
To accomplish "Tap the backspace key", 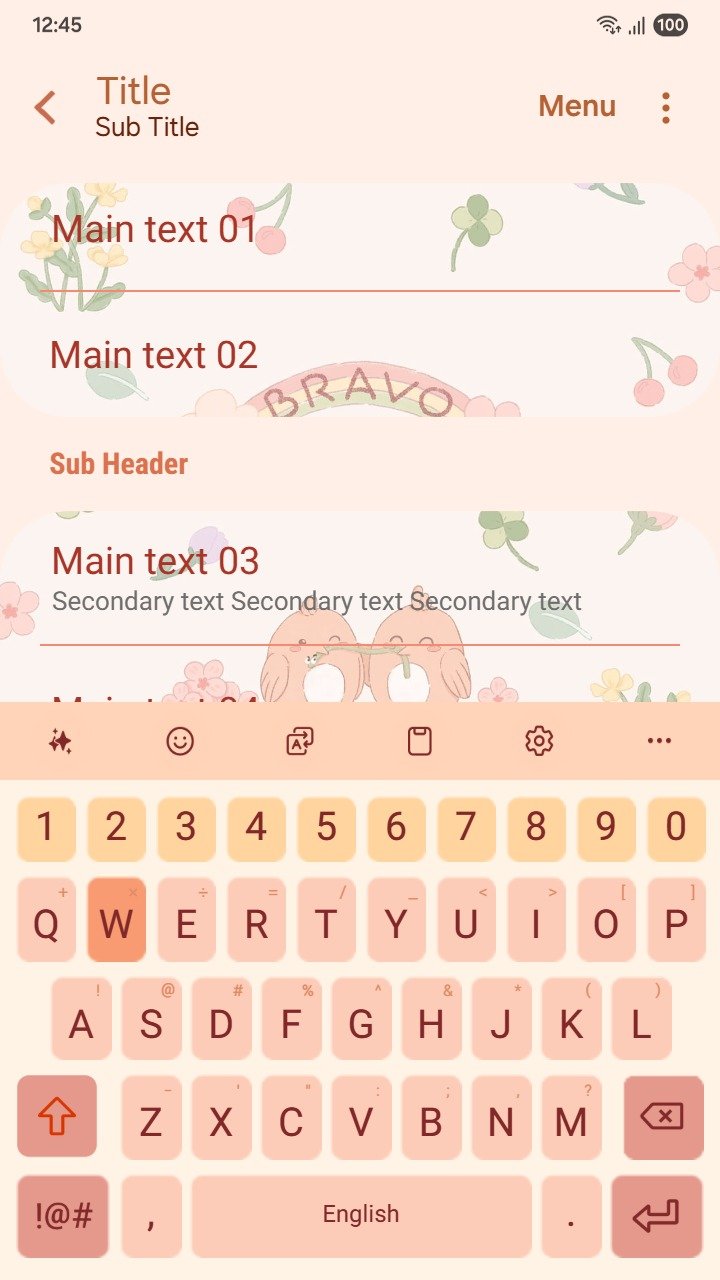I will pyautogui.click(x=662, y=1116).
